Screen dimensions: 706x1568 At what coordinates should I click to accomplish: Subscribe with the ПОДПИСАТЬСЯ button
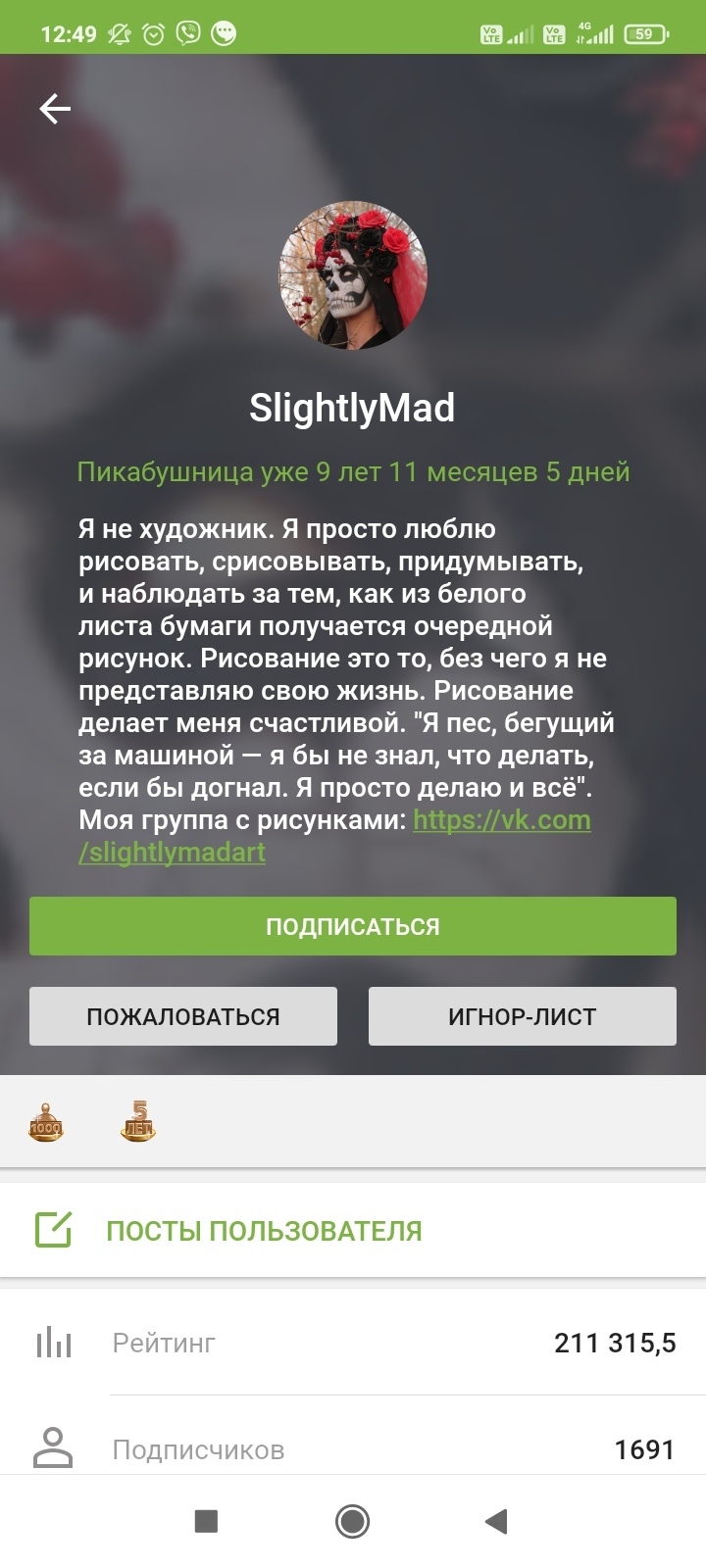pos(353,926)
